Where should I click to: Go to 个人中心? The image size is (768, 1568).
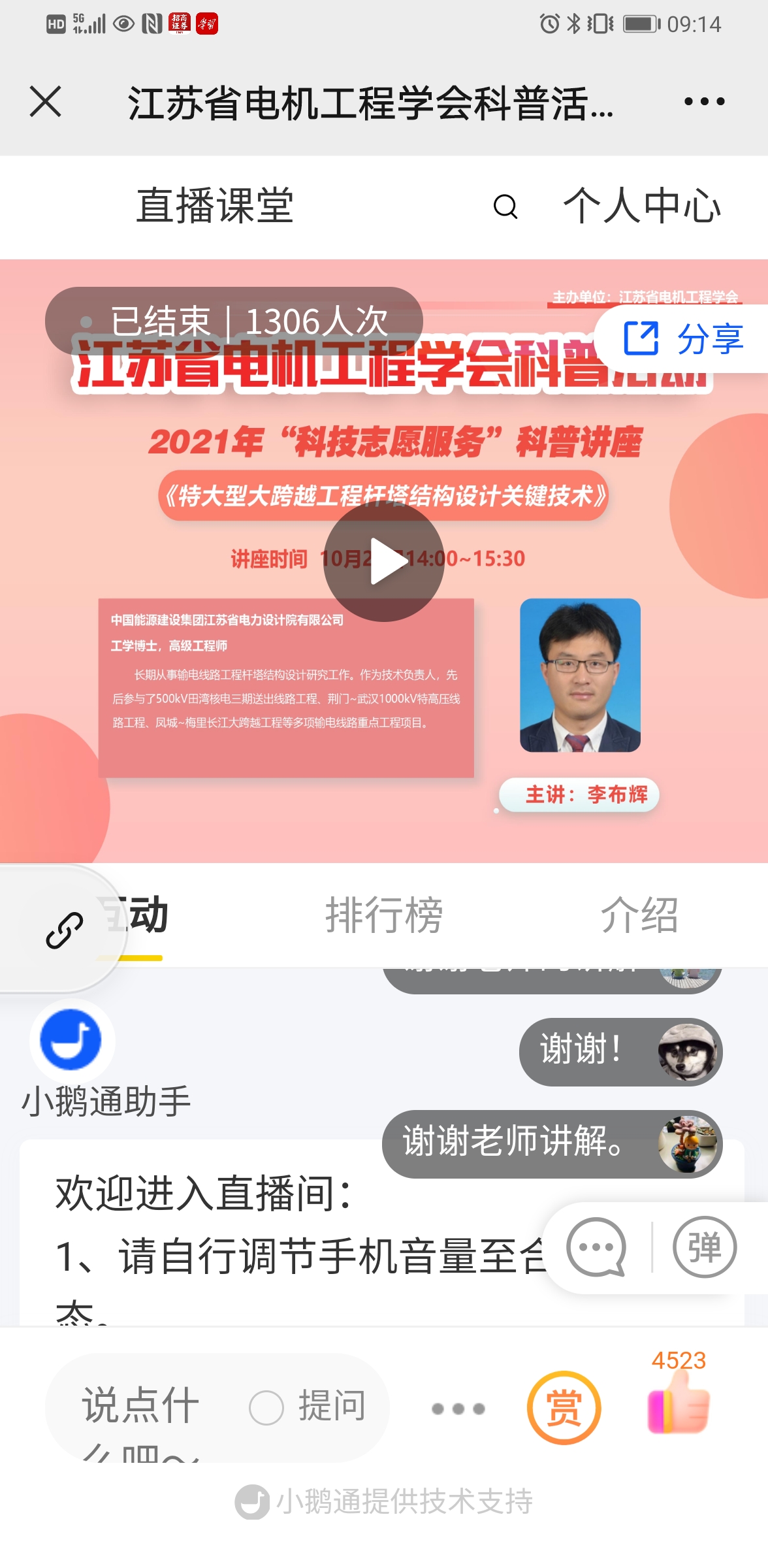coord(641,206)
